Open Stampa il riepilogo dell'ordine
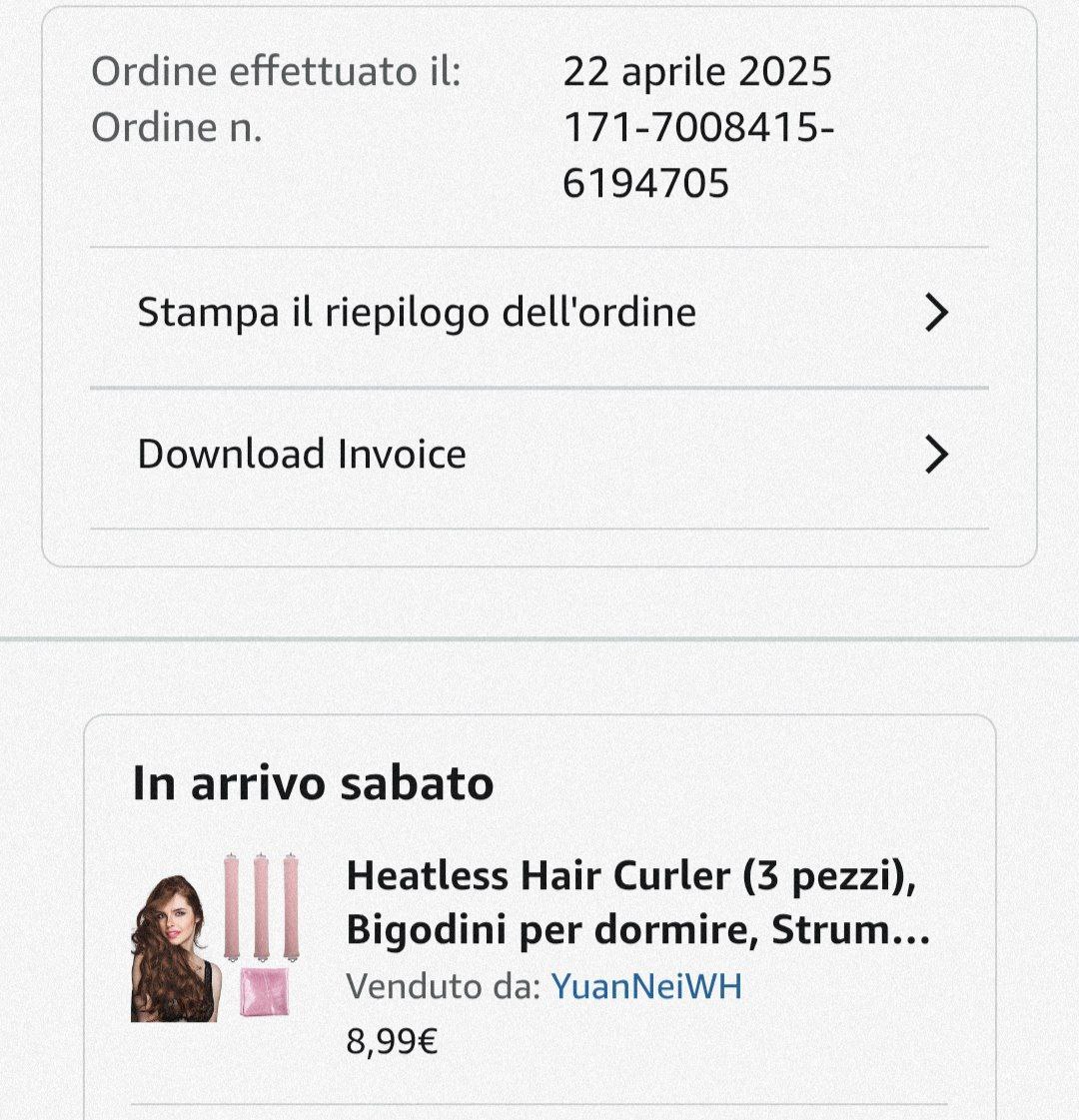1079x1120 pixels. 539,314
